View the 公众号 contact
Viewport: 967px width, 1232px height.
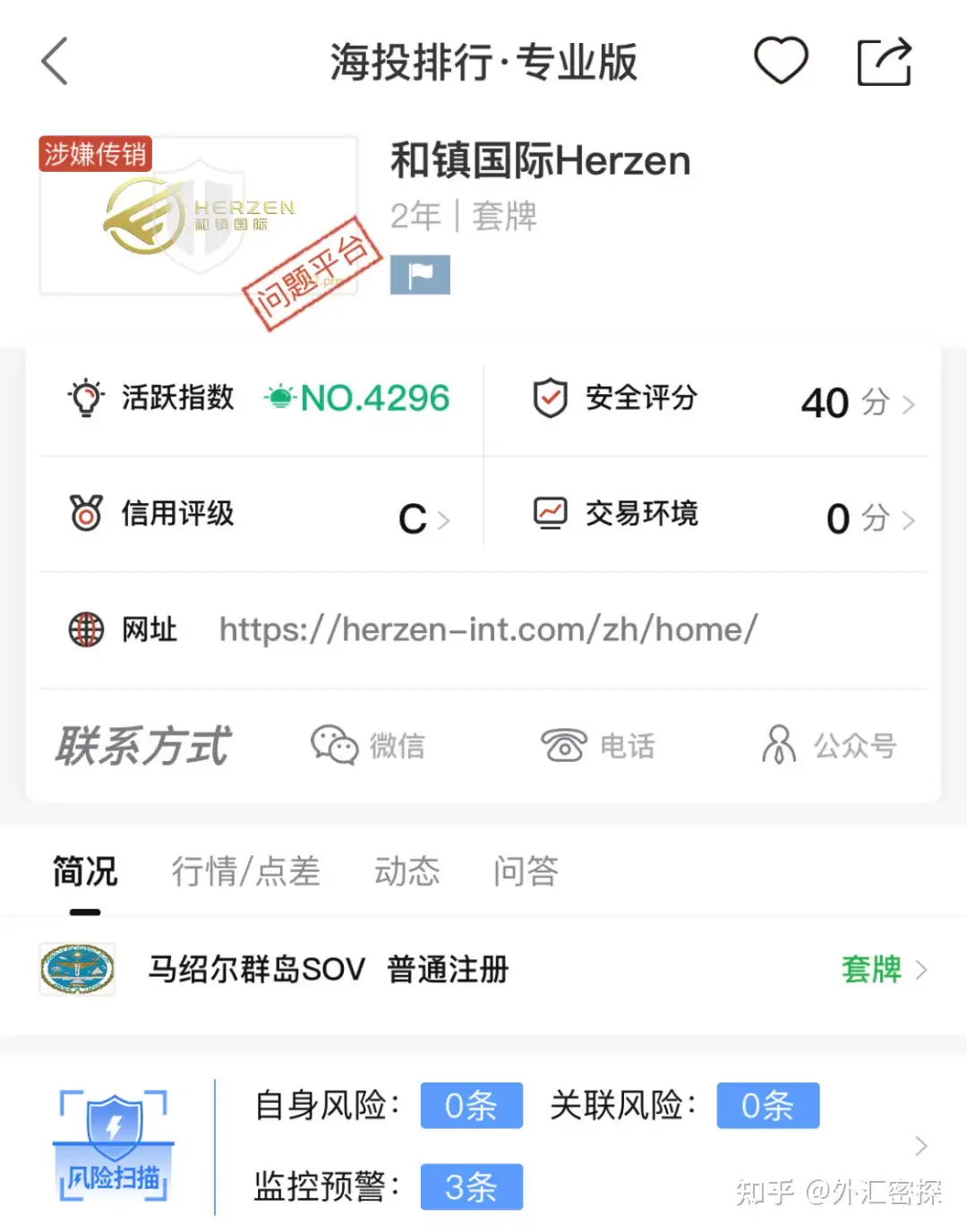(x=828, y=745)
